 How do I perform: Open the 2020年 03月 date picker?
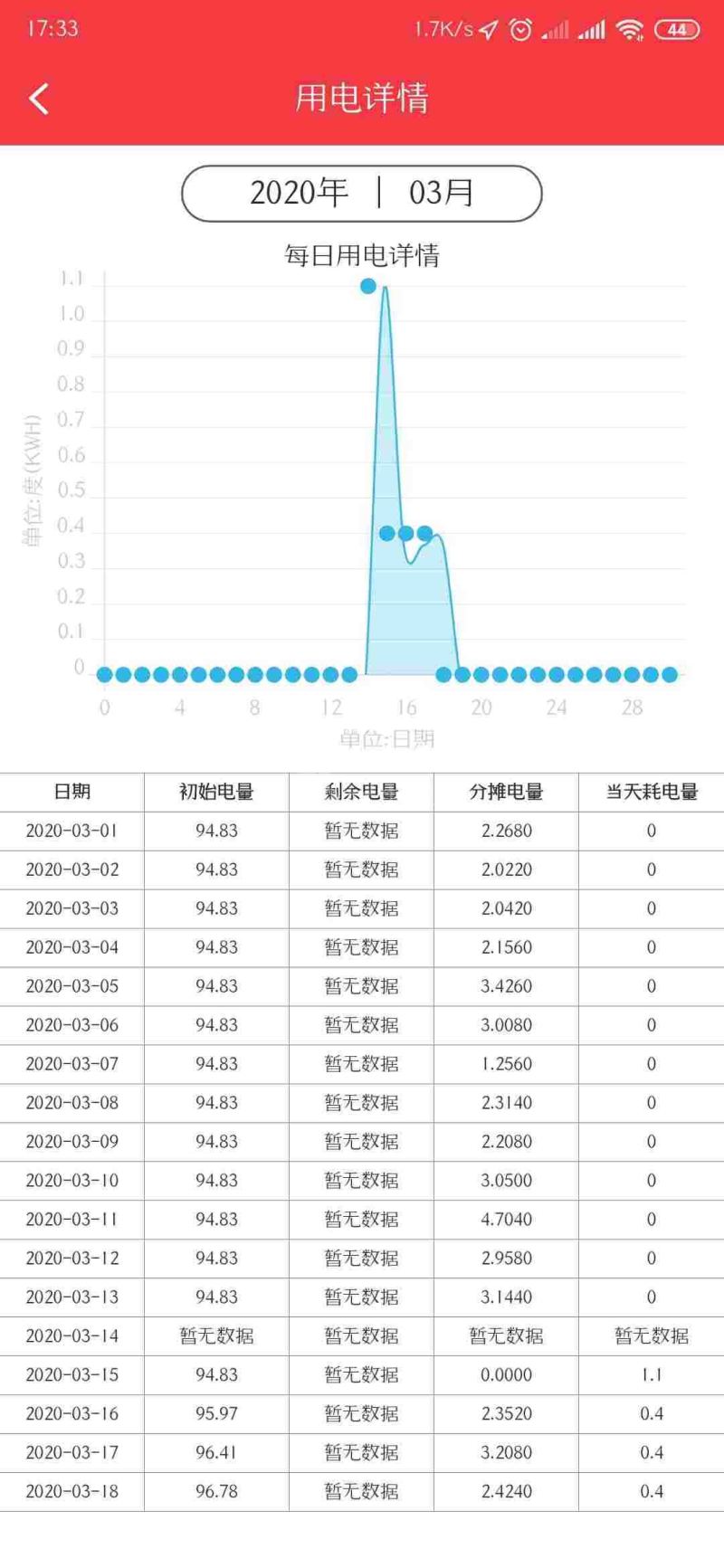tap(362, 193)
